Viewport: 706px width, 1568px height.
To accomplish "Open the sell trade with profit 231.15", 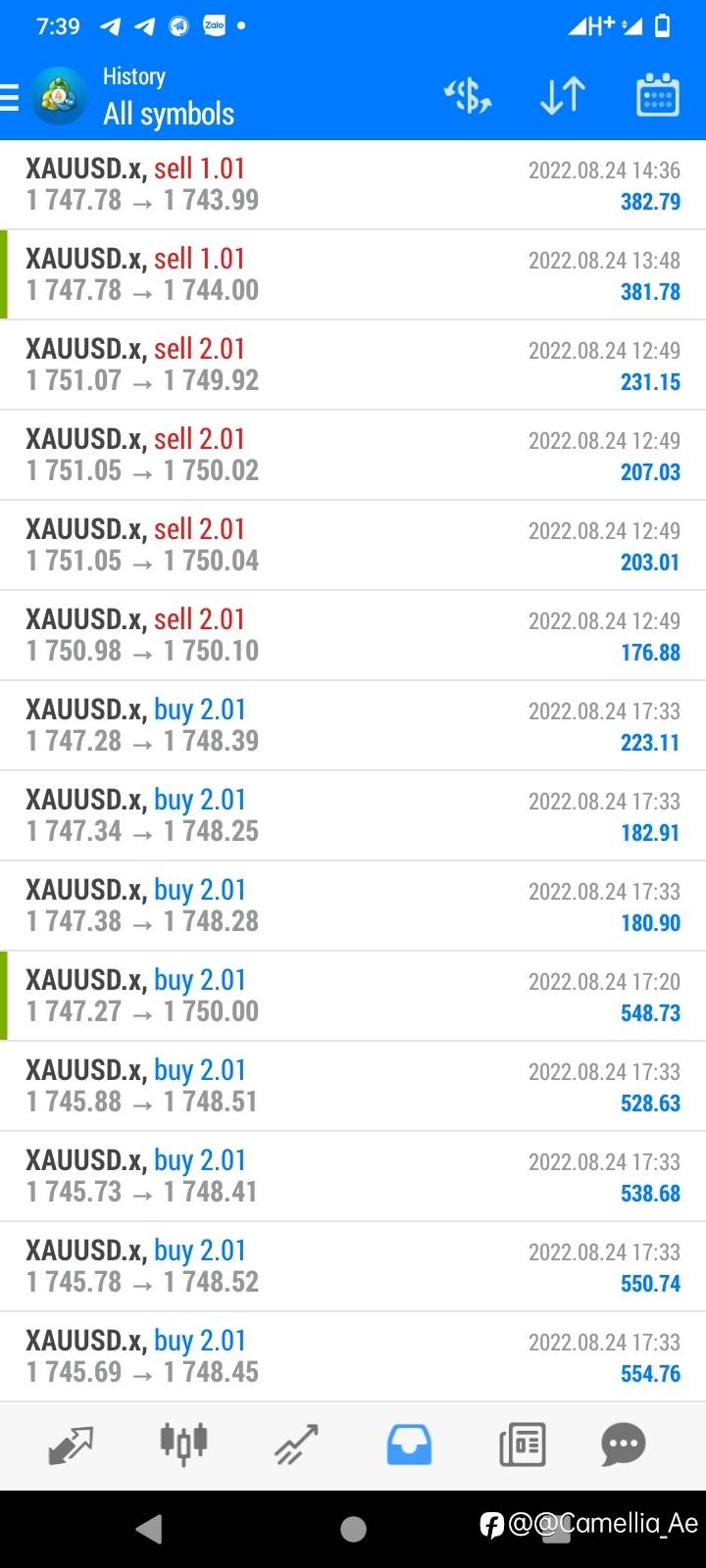I will tap(353, 365).
